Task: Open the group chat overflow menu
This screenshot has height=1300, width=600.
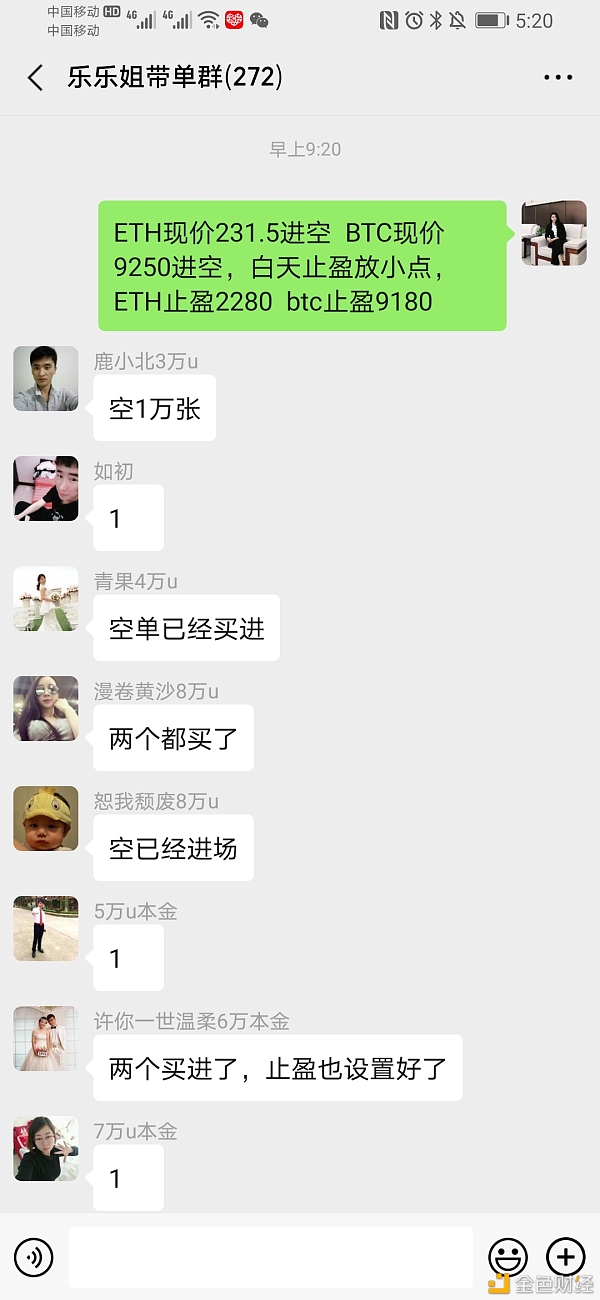Action: [557, 78]
